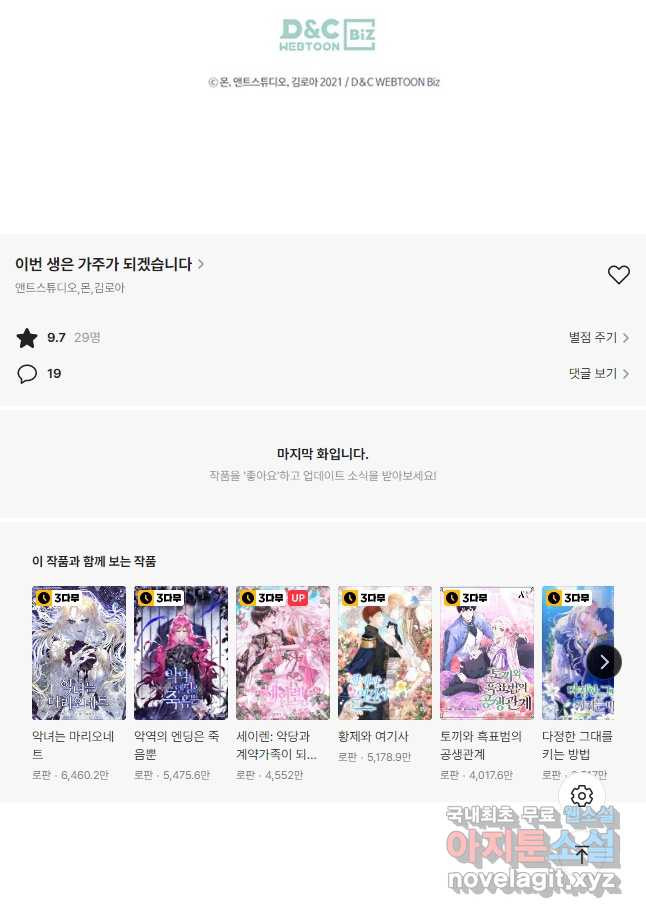The width and height of the screenshot is (646, 918).
Task: Like this webtoon with the heart icon
Action: click(619, 275)
